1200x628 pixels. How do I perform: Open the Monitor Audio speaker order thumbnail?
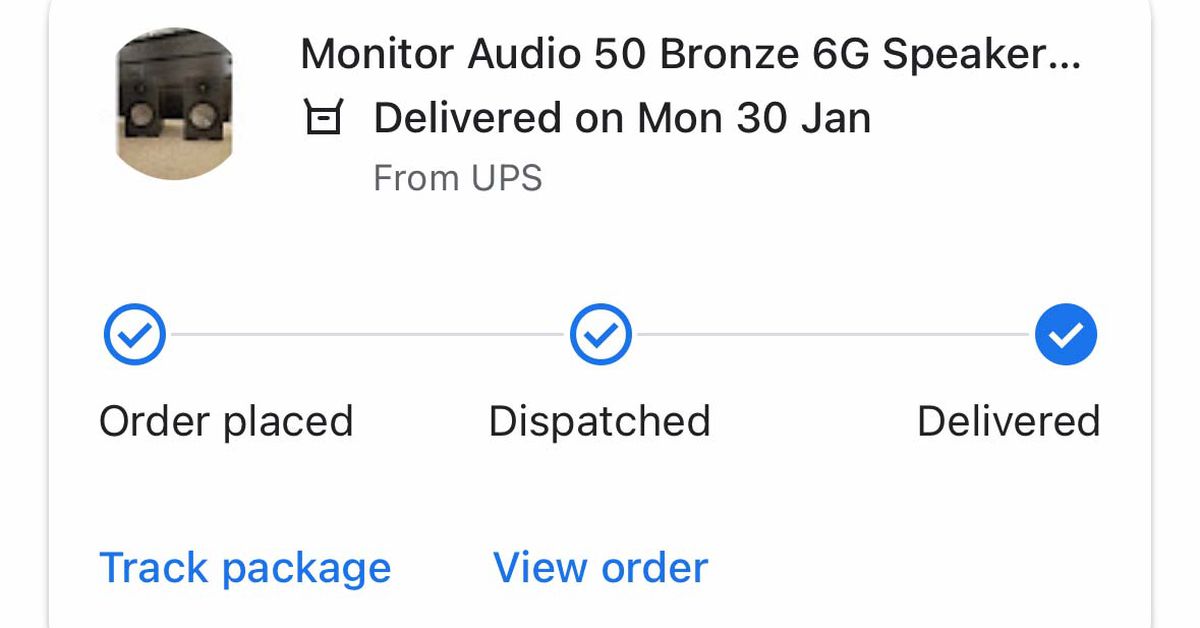click(176, 105)
